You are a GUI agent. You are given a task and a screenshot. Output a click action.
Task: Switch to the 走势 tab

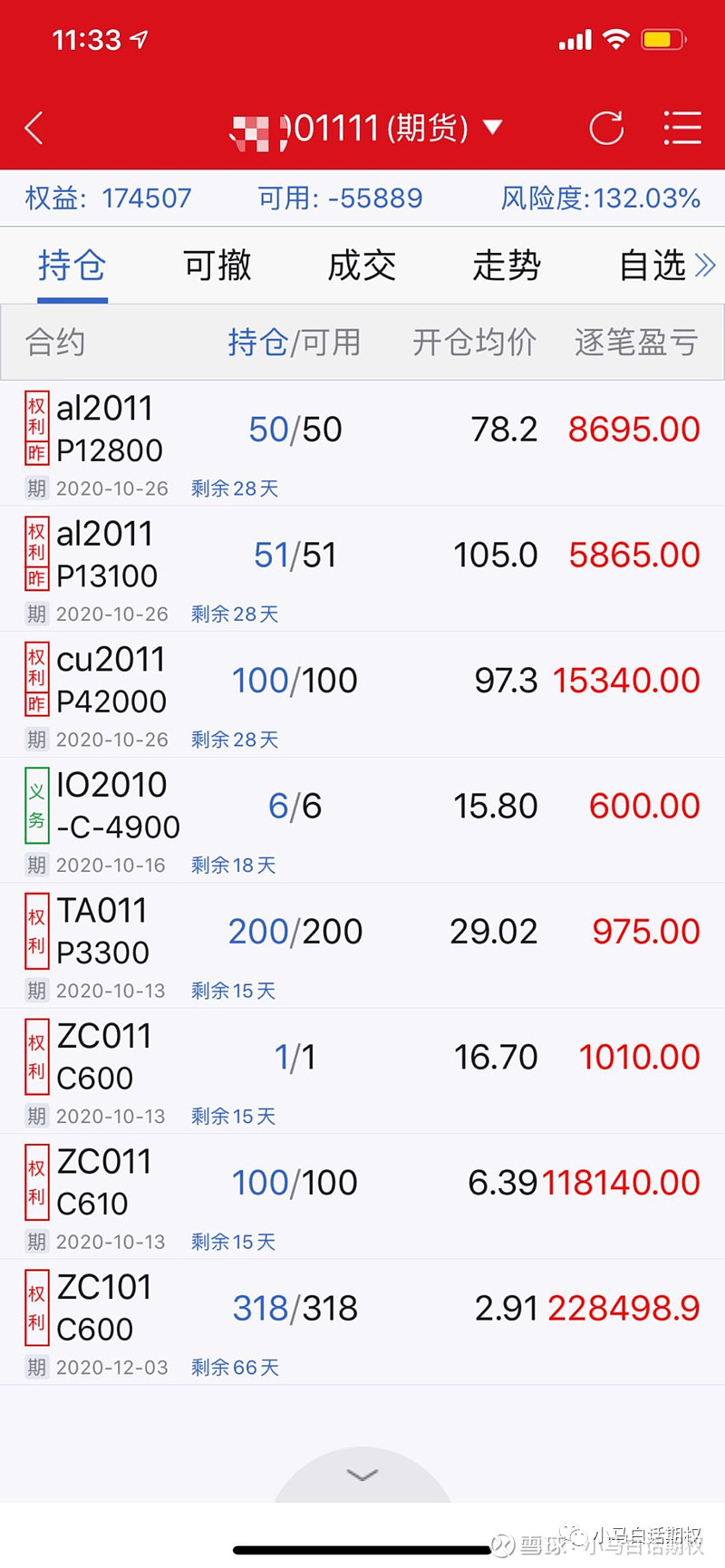tap(507, 266)
